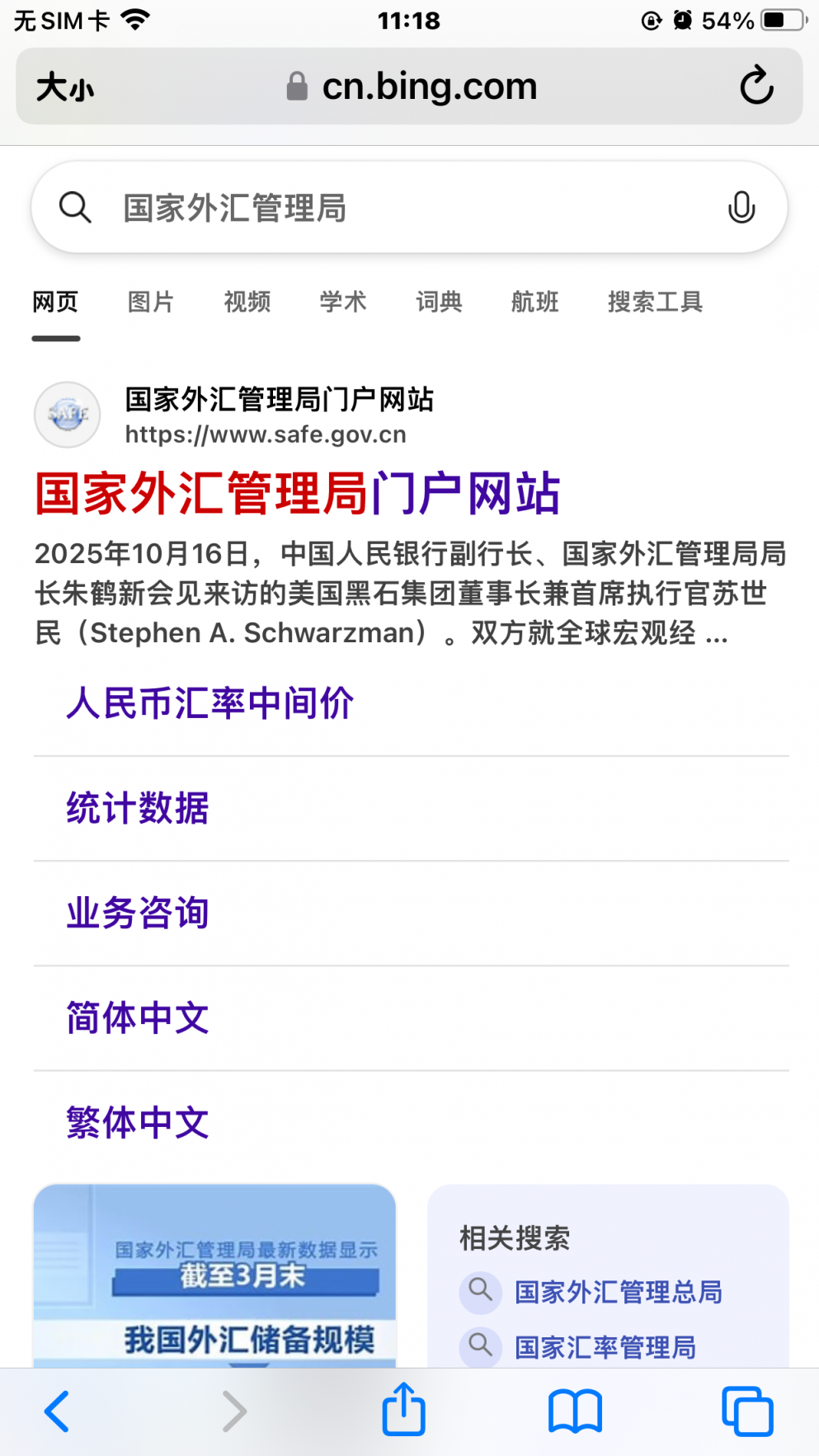Viewport: 819px width, 1456px height.
Task: Switch to the 词典 tab
Action: (439, 303)
